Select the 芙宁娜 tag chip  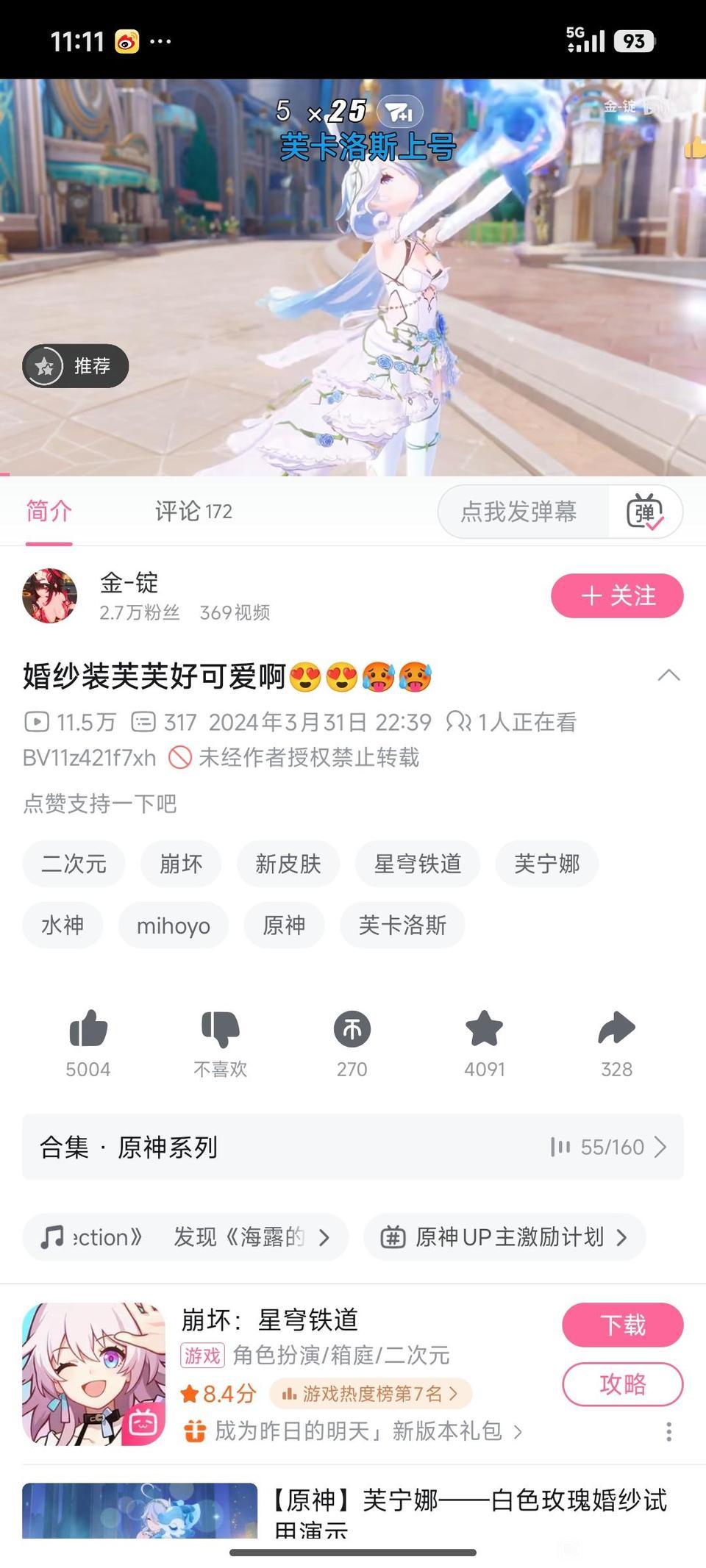(547, 864)
